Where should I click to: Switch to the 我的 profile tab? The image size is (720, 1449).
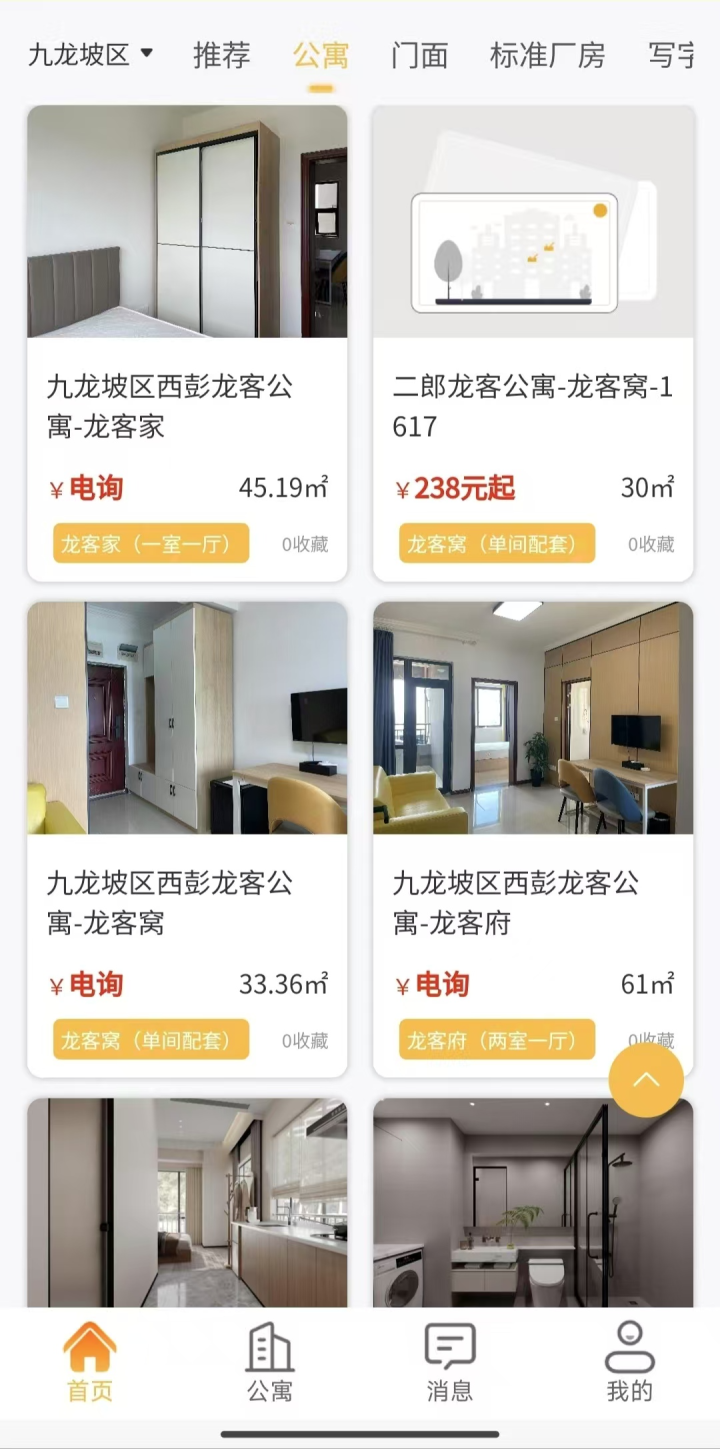tap(630, 1361)
